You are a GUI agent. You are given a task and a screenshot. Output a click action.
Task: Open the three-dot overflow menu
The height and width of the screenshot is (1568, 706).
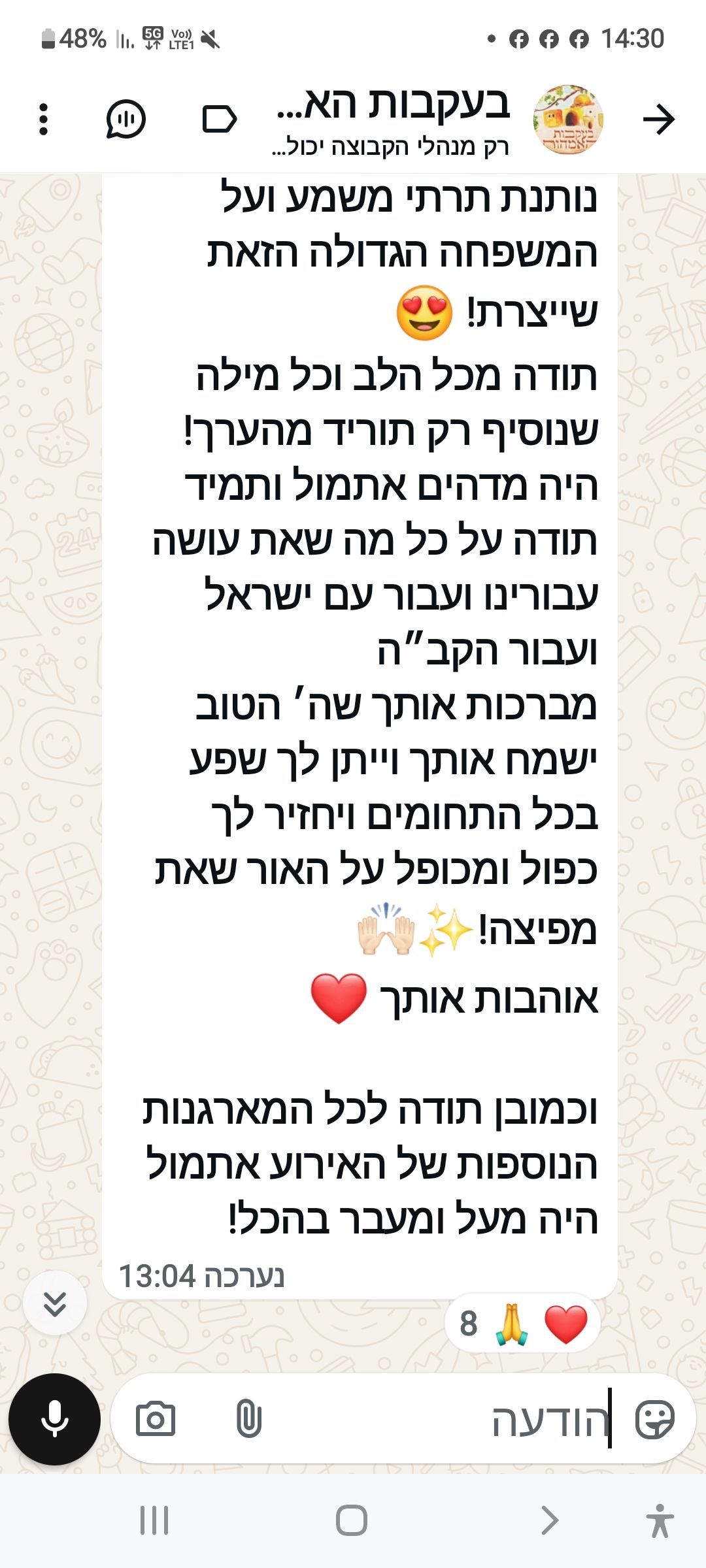click(x=43, y=119)
